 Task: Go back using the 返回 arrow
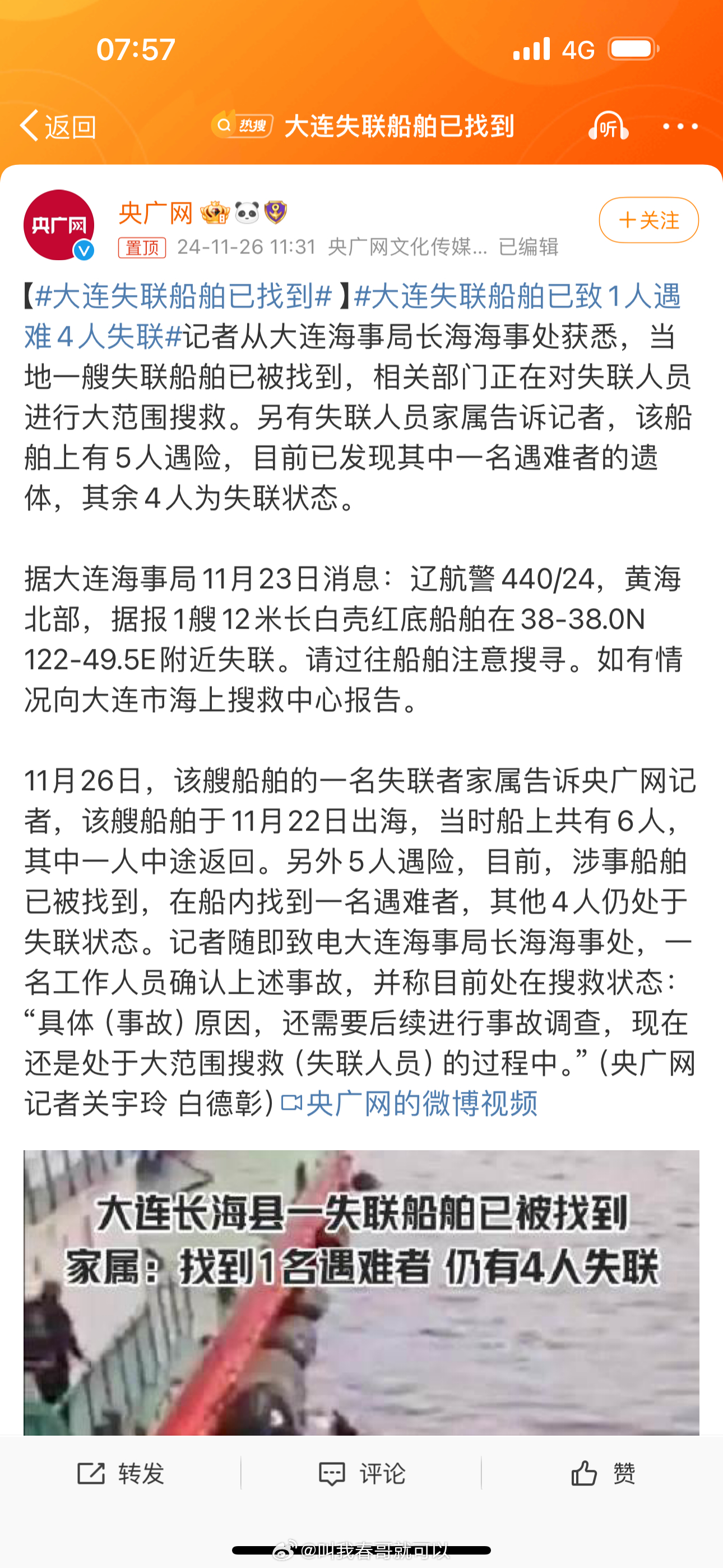(x=58, y=126)
